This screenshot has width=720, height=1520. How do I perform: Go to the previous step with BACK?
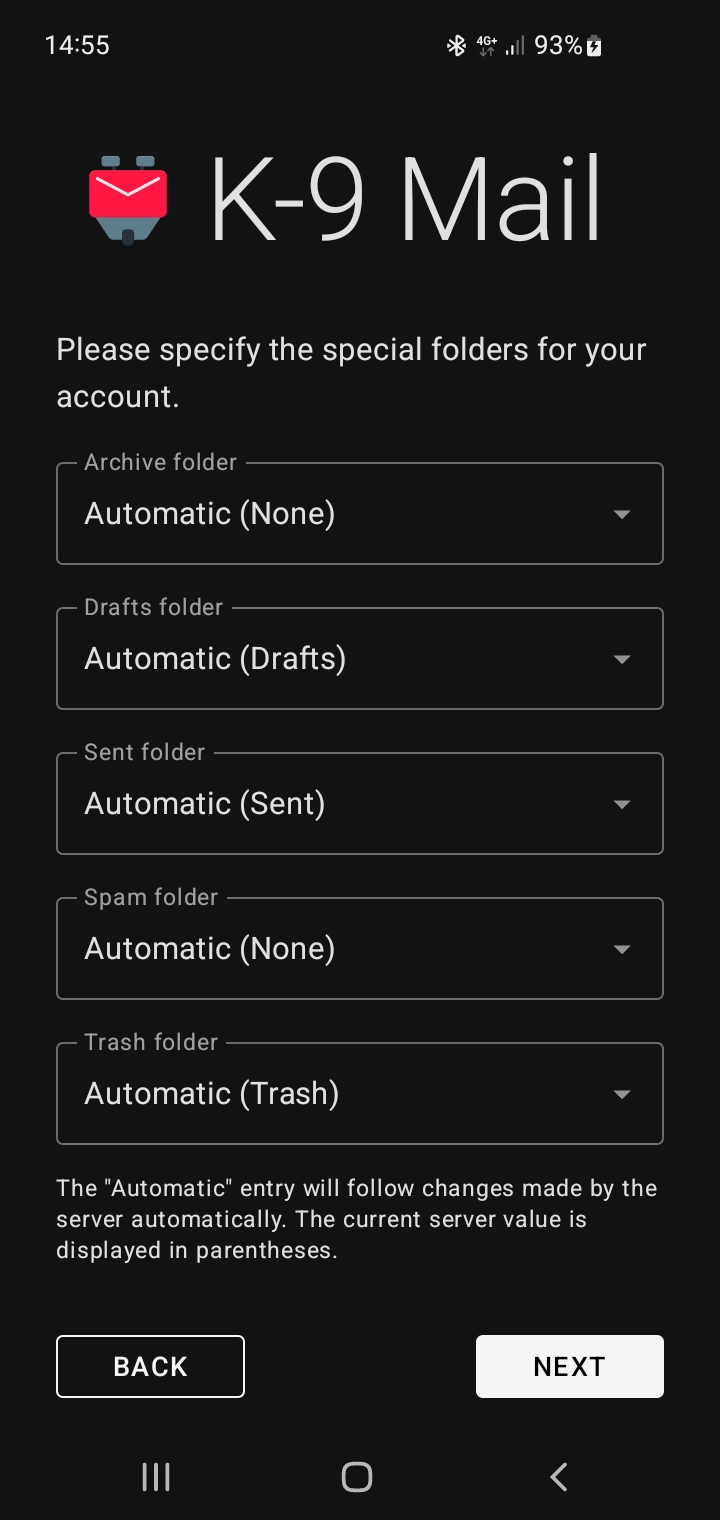pyautogui.click(x=150, y=1366)
